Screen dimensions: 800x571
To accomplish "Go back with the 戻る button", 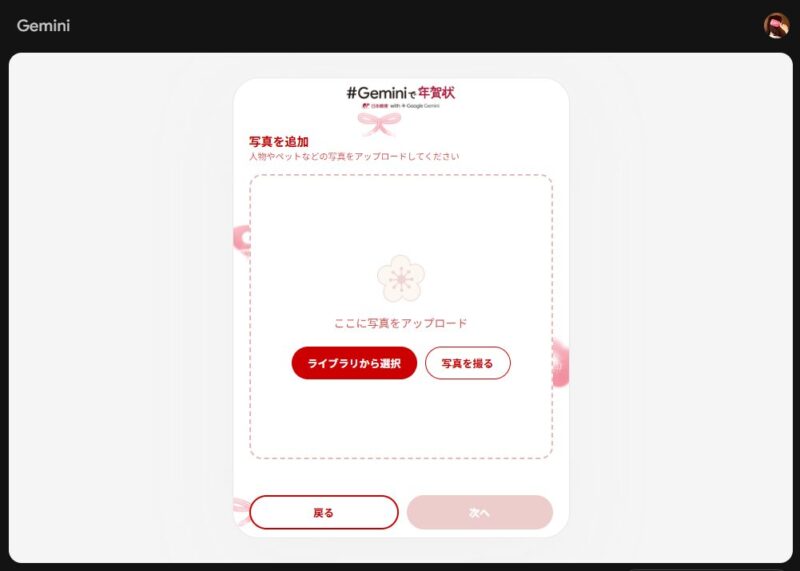I will [x=323, y=512].
